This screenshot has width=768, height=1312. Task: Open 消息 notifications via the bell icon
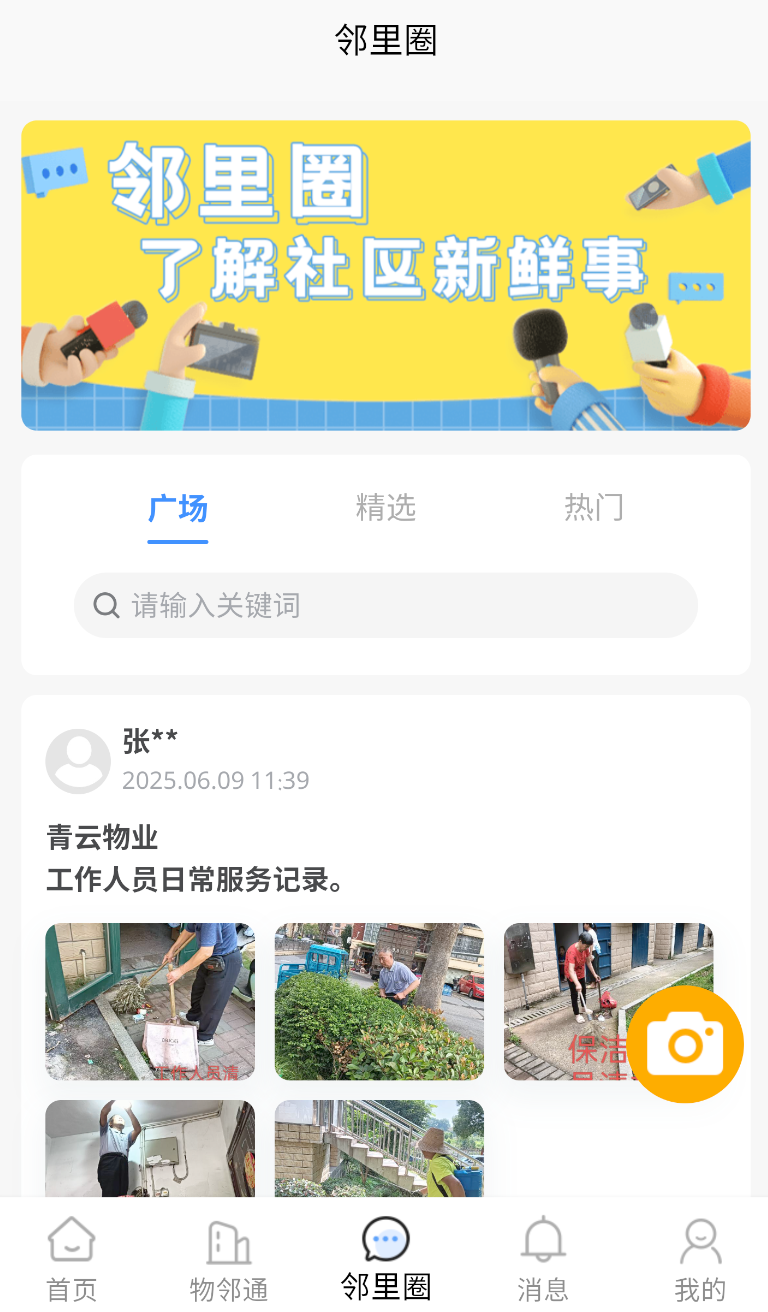click(x=541, y=1241)
